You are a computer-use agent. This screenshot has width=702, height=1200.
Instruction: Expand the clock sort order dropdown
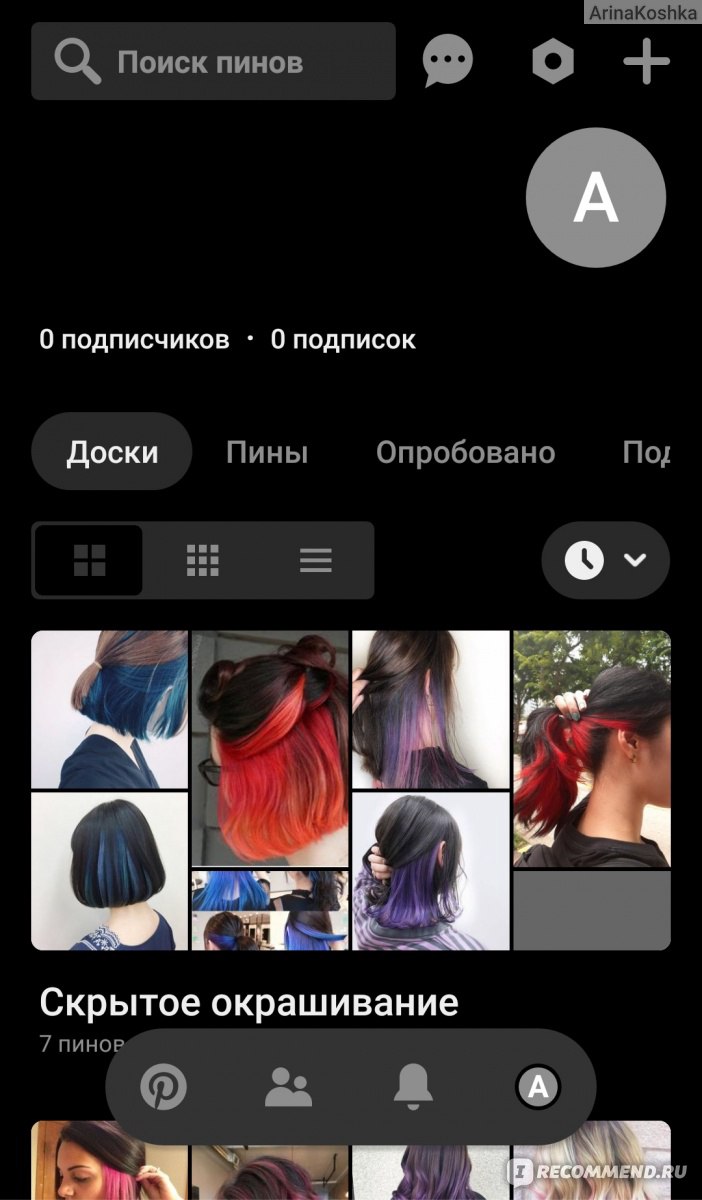point(605,560)
